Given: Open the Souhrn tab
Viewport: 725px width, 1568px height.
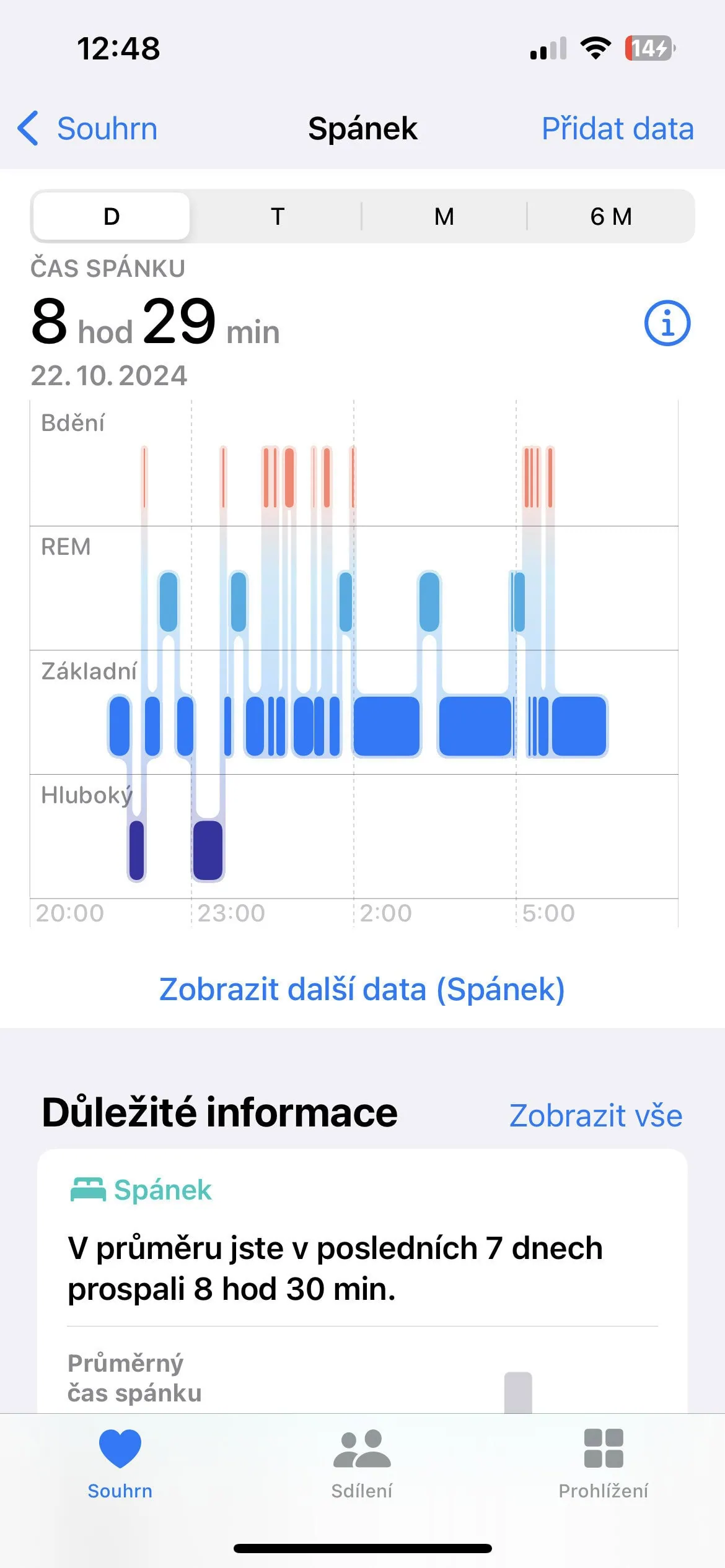Looking at the screenshot, I should coord(120,1463).
